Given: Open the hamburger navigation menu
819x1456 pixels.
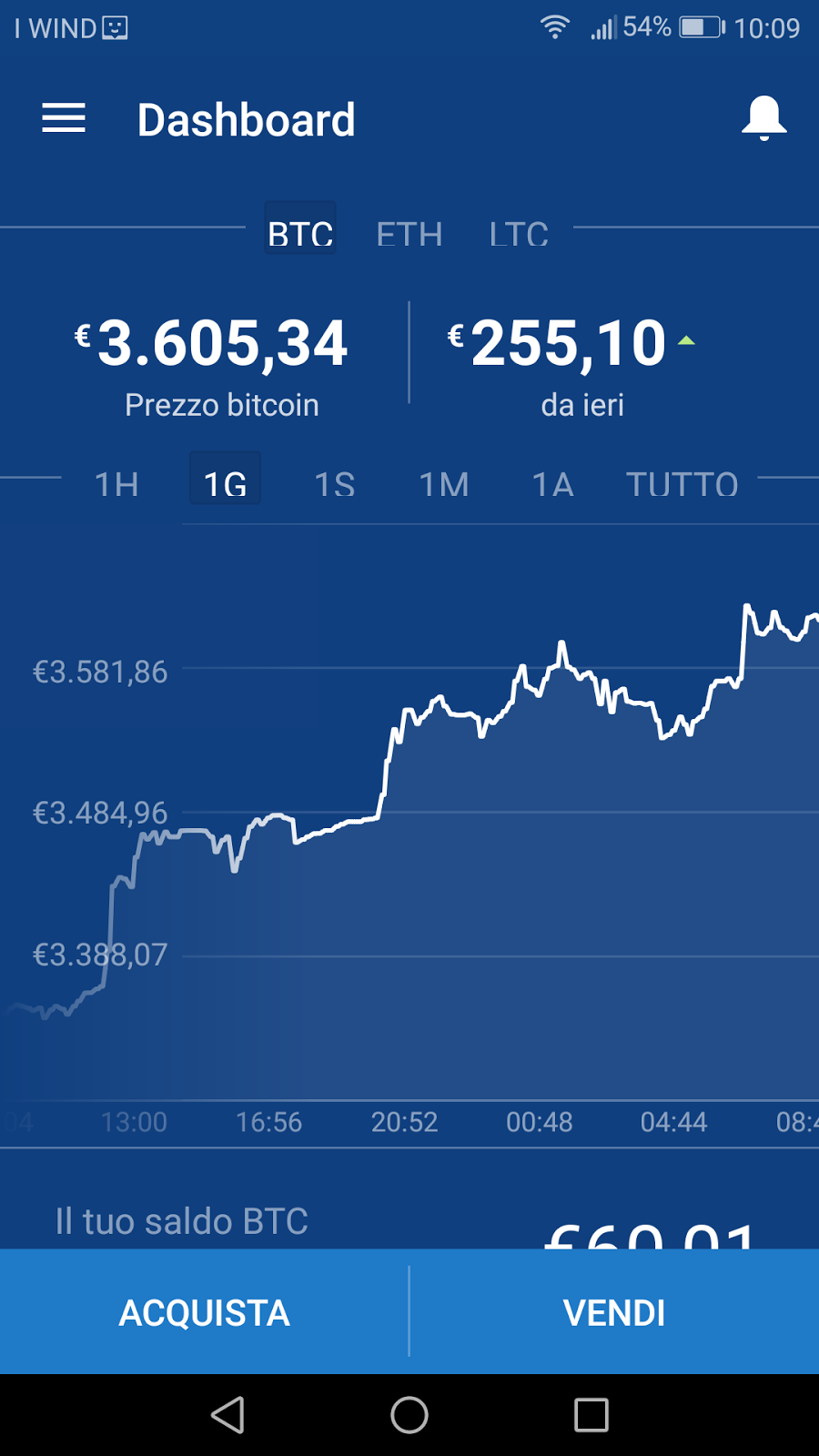Looking at the screenshot, I should click(x=64, y=118).
